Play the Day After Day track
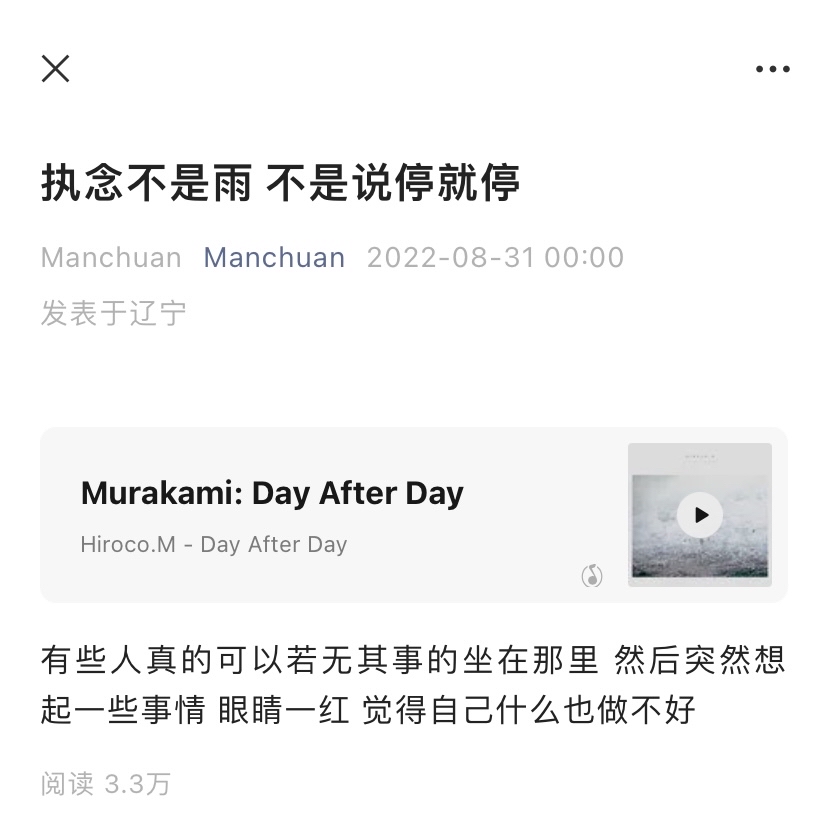The width and height of the screenshot is (828, 828). pyautogui.click(x=700, y=515)
